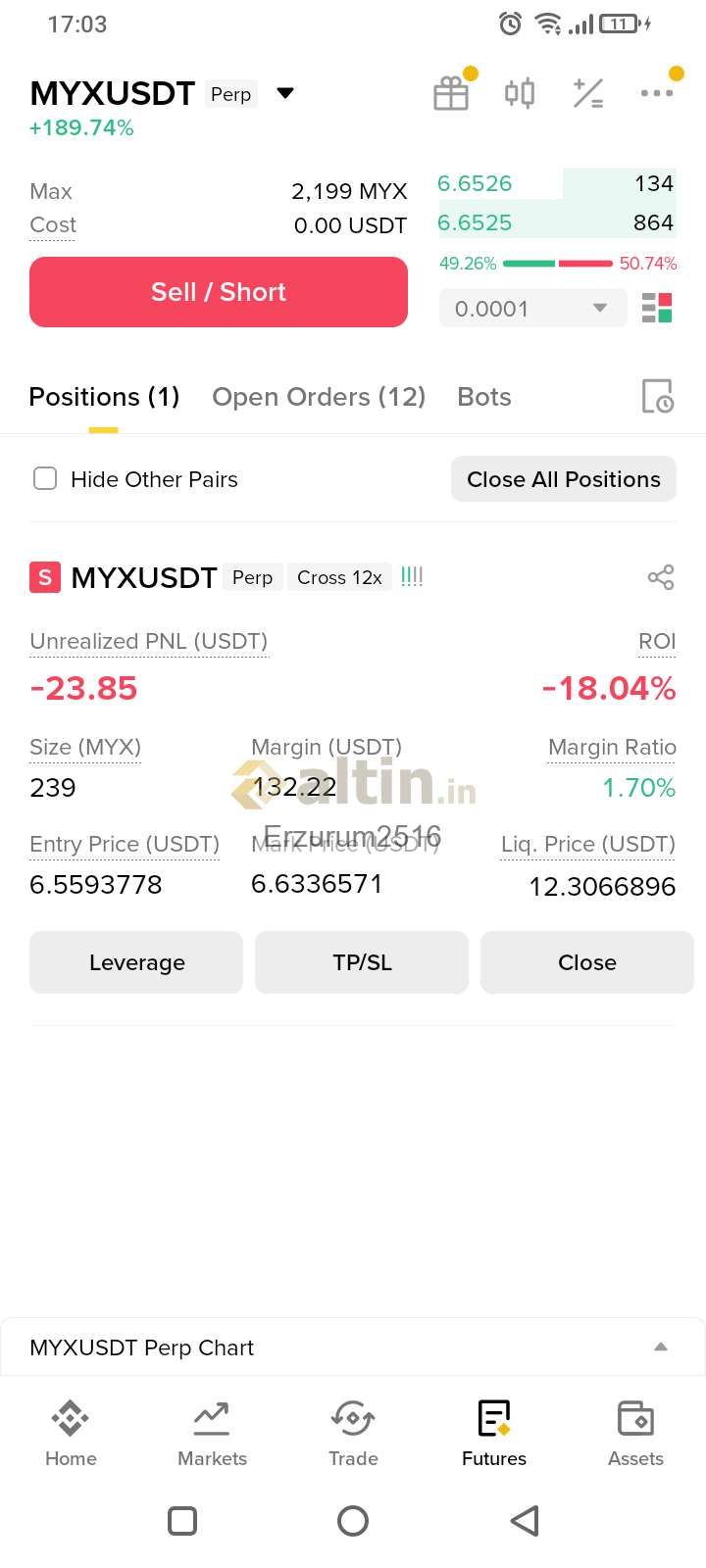Set TP/SL for the position
The height and width of the screenshot is (1568, 706).
click(x=362, y=962)
